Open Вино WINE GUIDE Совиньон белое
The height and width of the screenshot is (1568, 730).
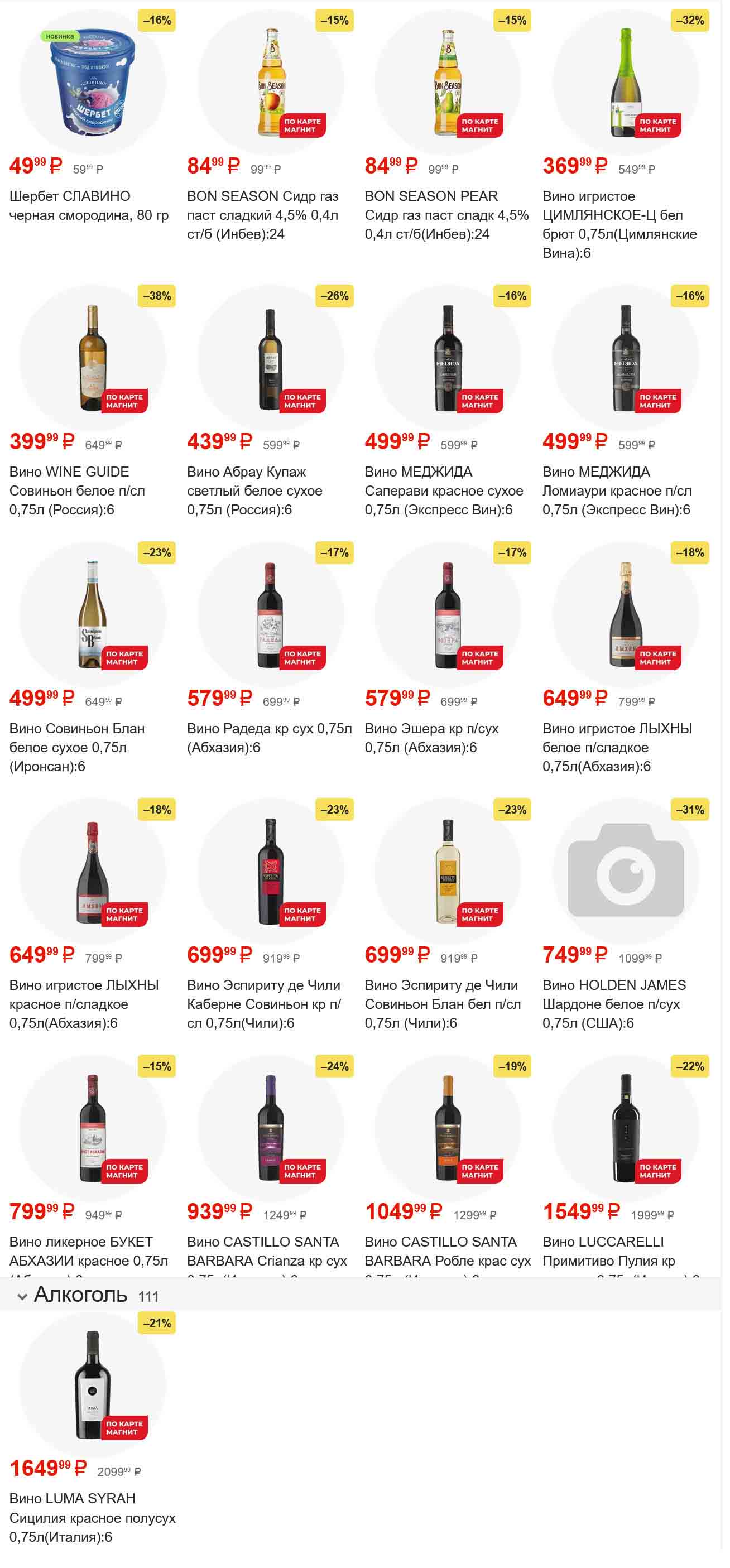(93, 358)
